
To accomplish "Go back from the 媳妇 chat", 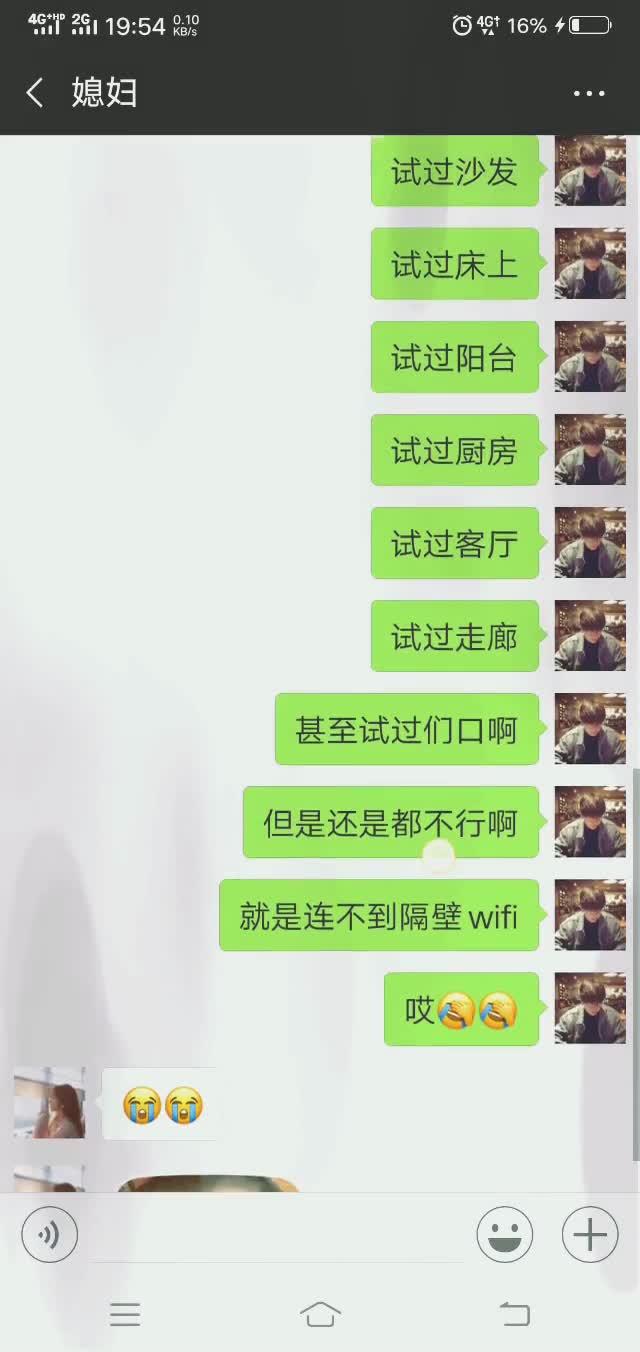I will (35, 93).
